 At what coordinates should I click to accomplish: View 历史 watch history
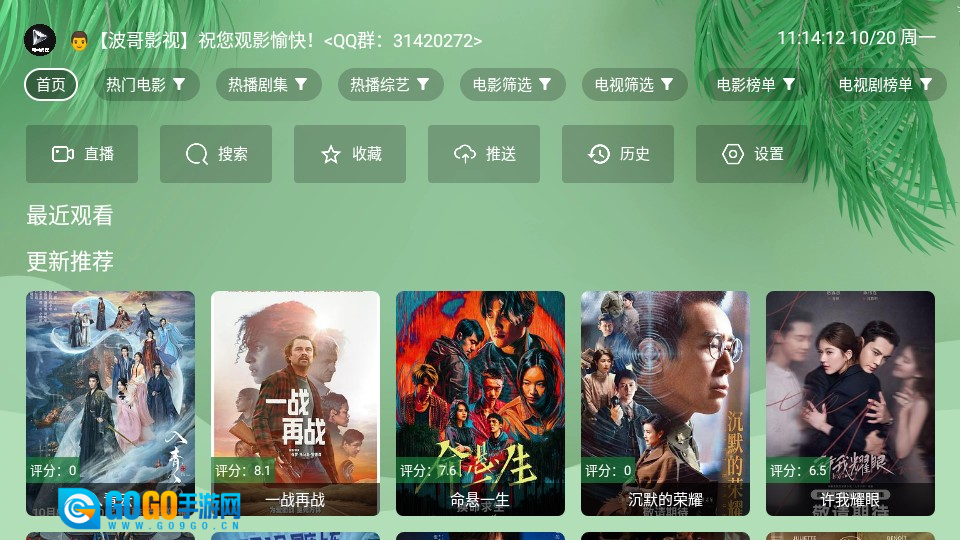pos(618,154)
